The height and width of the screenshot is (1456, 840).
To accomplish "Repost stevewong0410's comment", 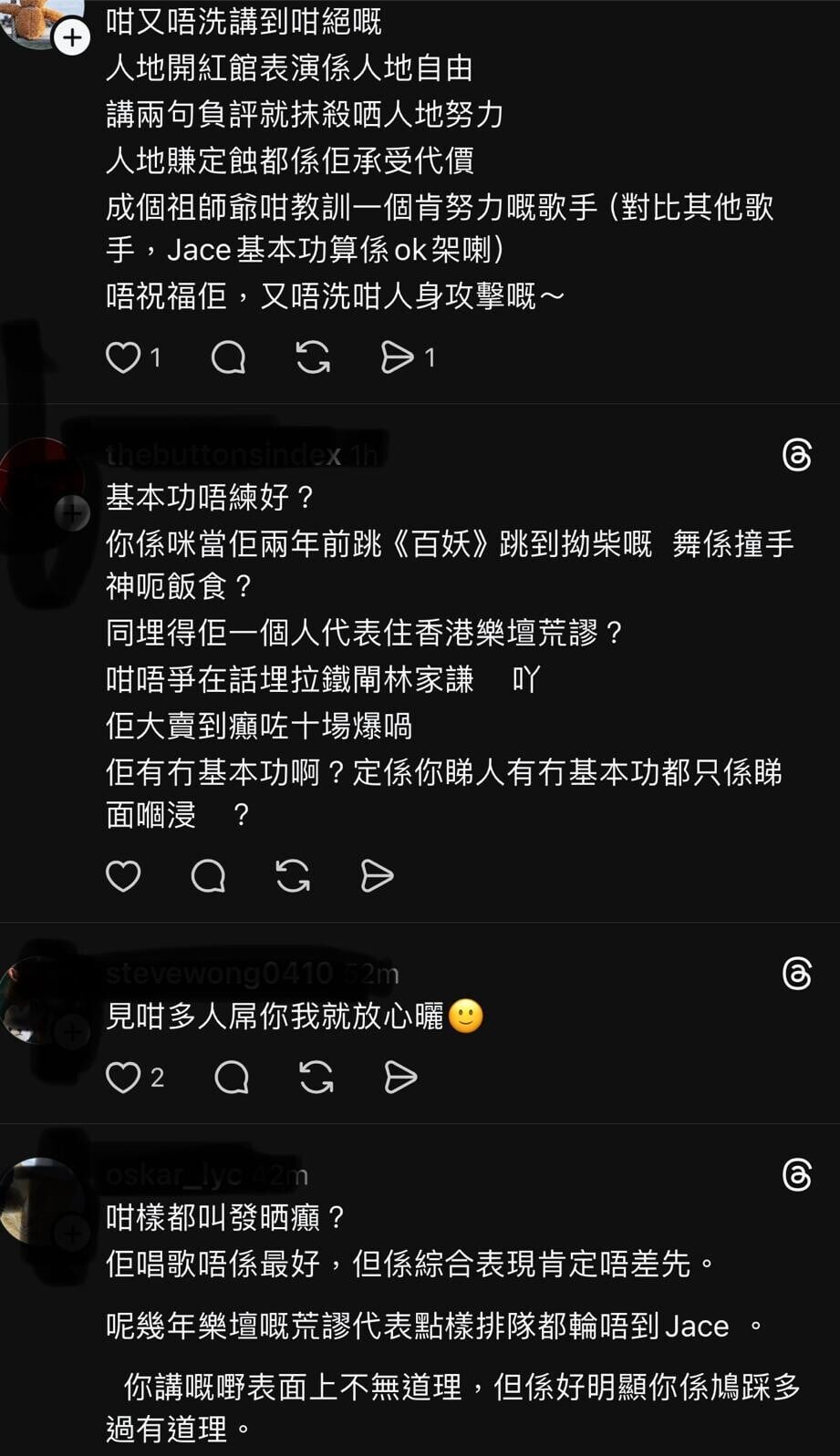I will [316, 1078].
